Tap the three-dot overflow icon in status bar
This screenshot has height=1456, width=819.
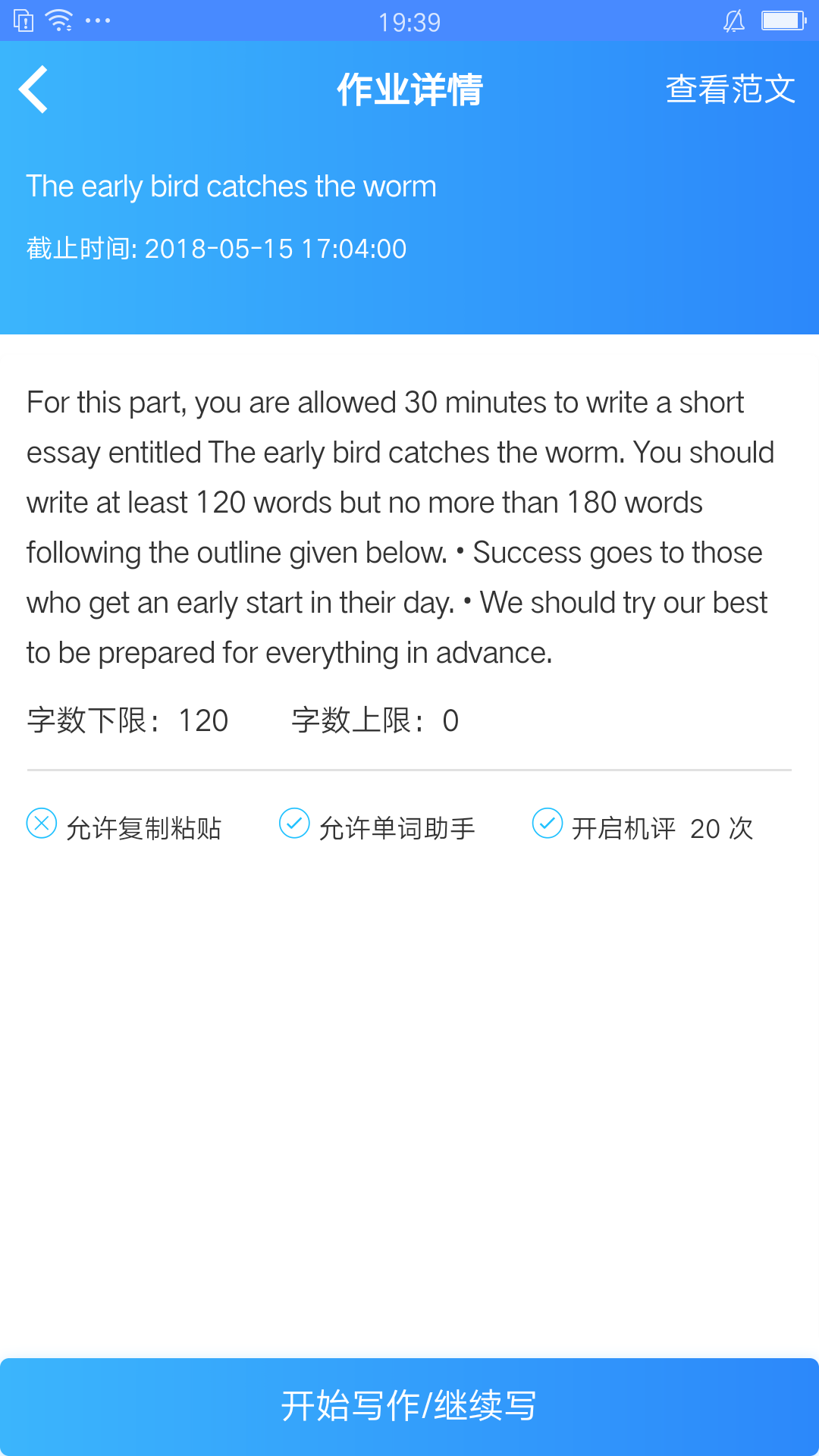click(x=97, y=20)
